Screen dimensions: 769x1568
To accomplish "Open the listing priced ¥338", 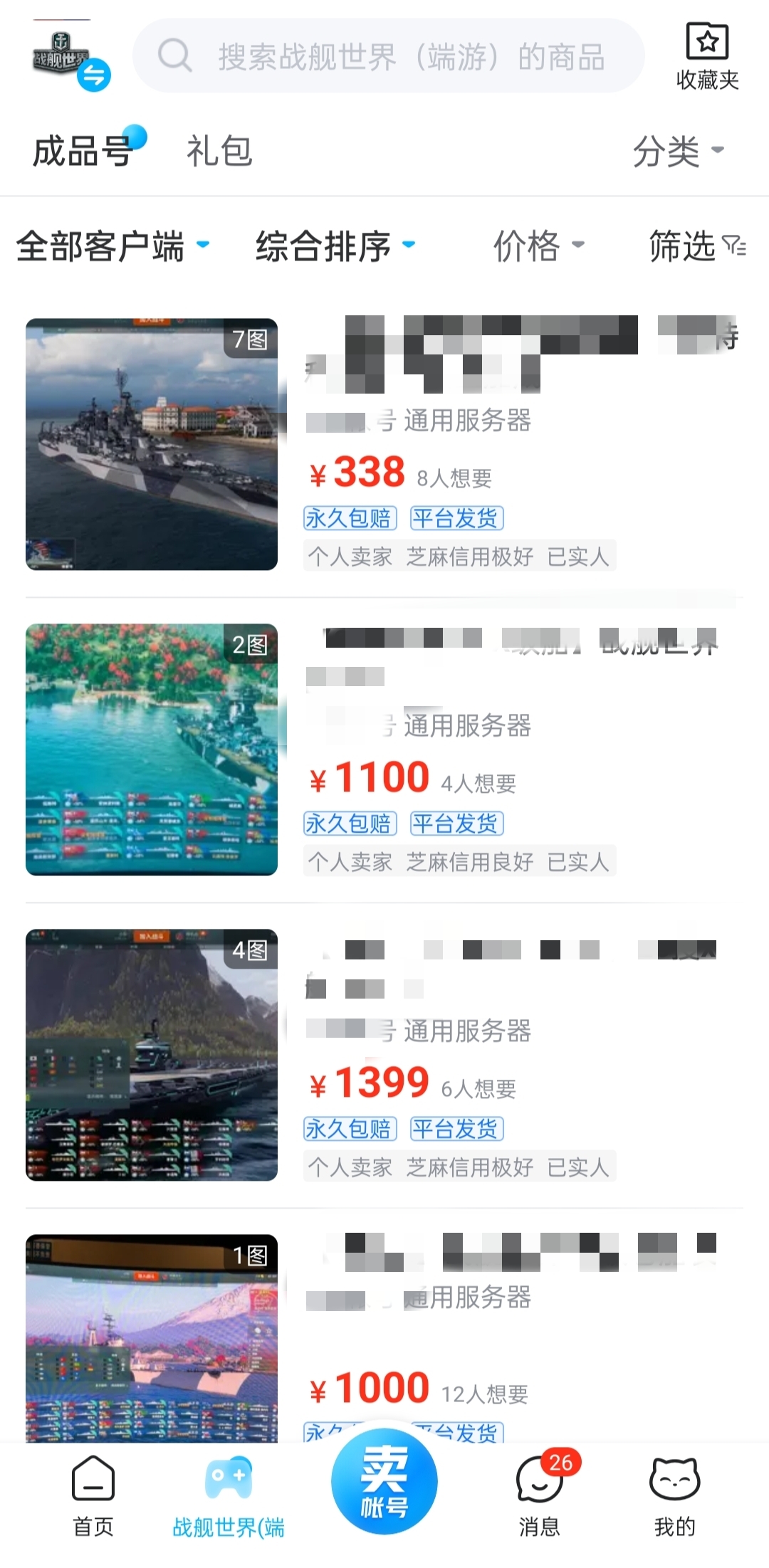I will click(x=384, y=444).
